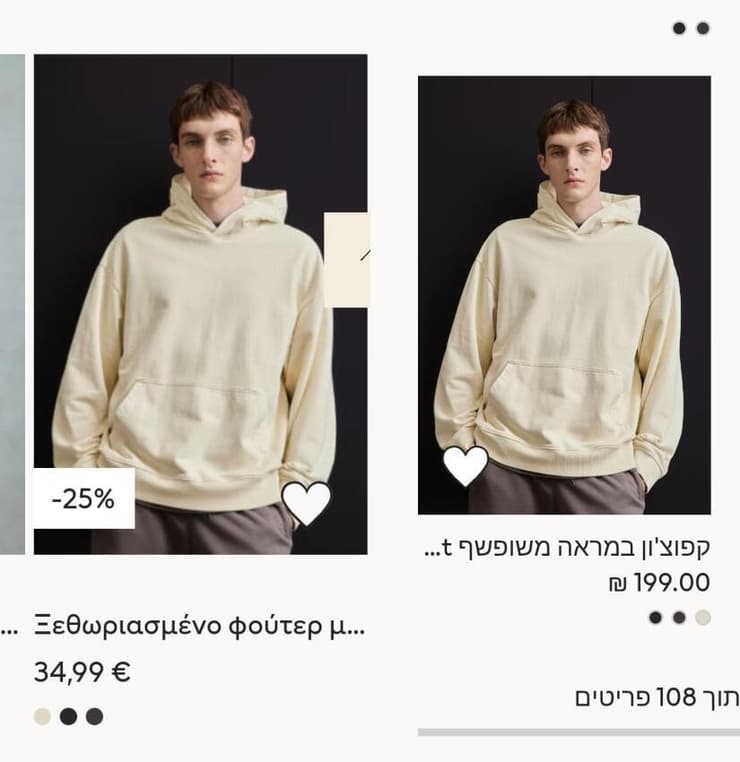Select the cream color swatch under 34,99 €
This screenshot has height=762, width=740.
pos(41,716)
